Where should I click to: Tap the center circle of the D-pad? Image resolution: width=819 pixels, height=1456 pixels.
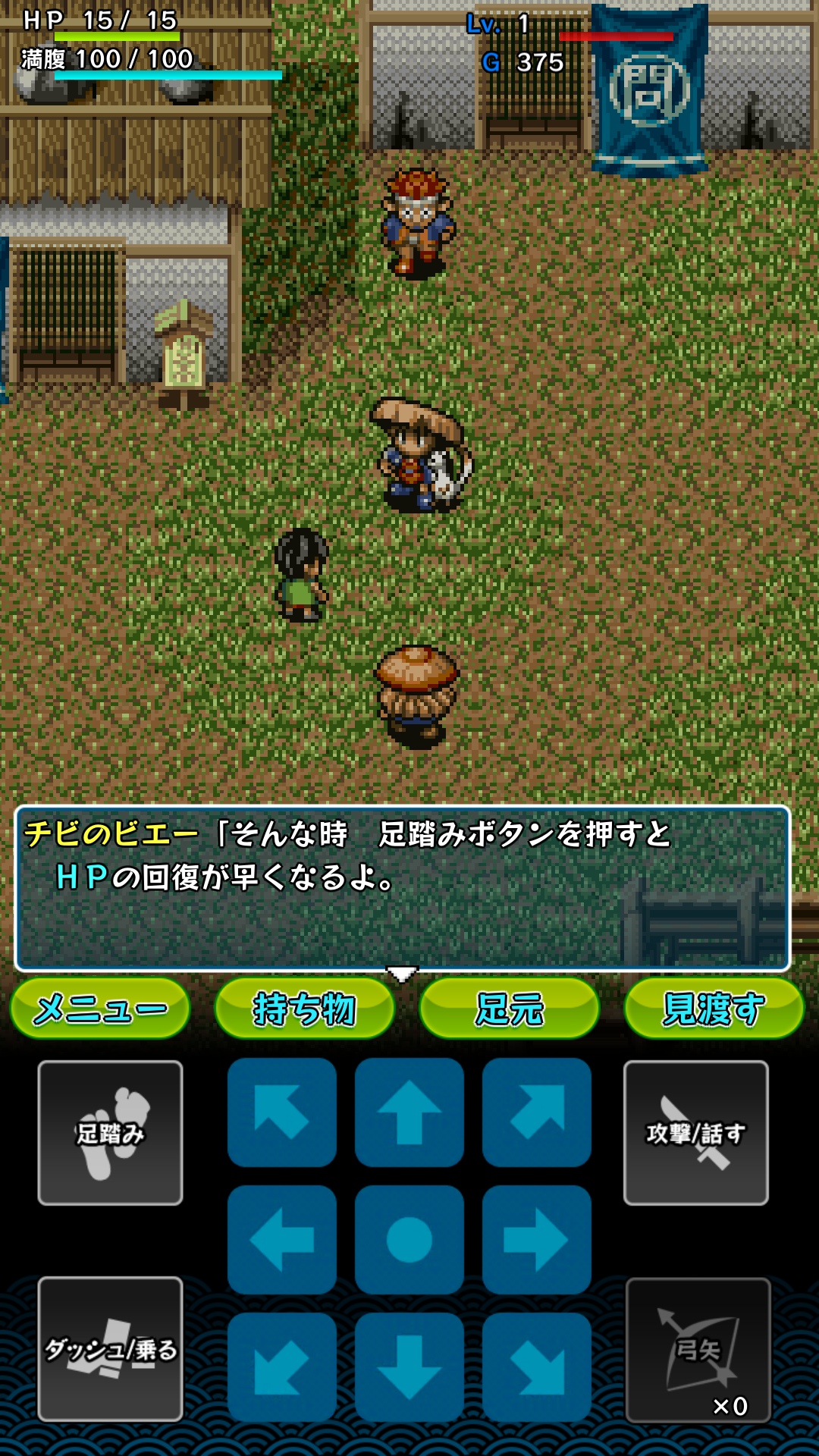(x=409, y=1240)
